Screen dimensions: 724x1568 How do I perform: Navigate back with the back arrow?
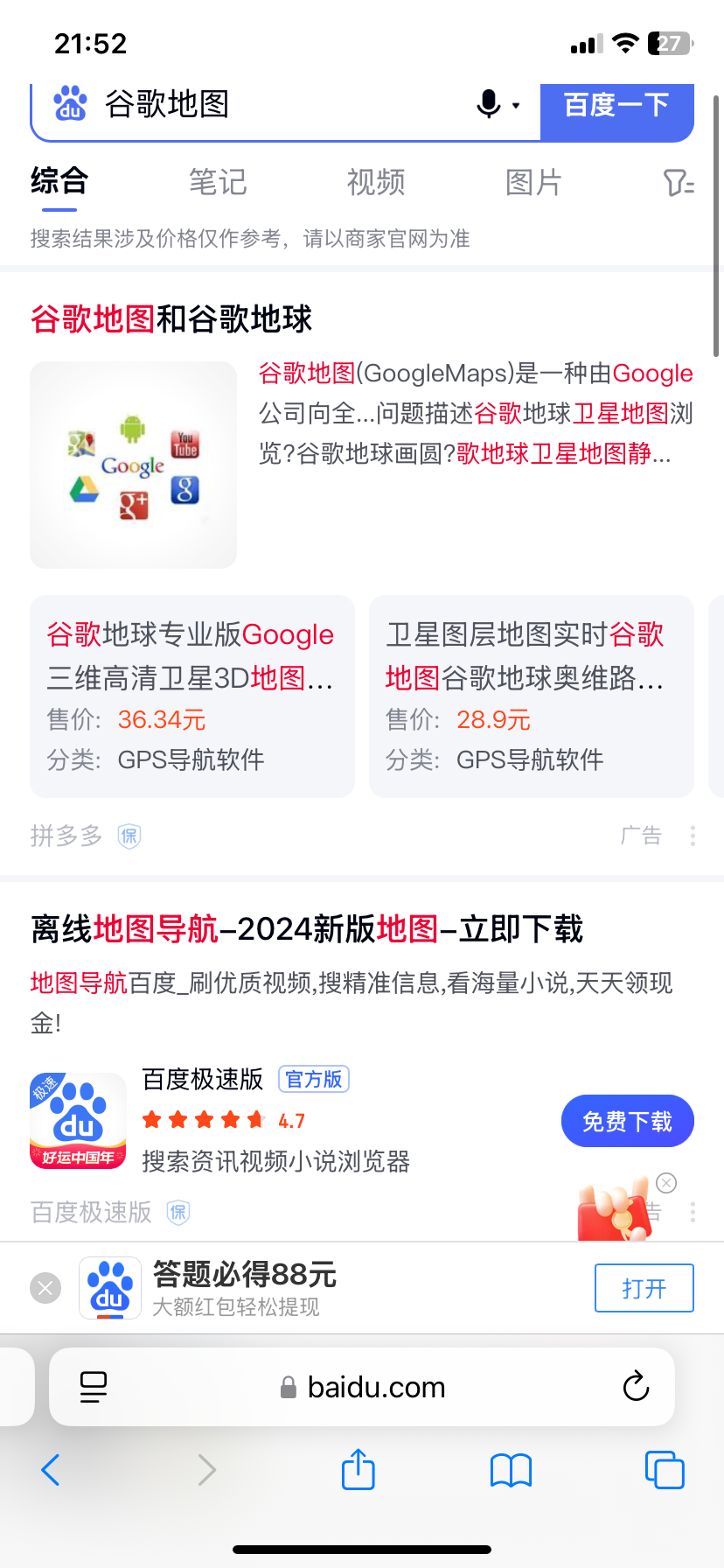click(x=50, y=1470)
